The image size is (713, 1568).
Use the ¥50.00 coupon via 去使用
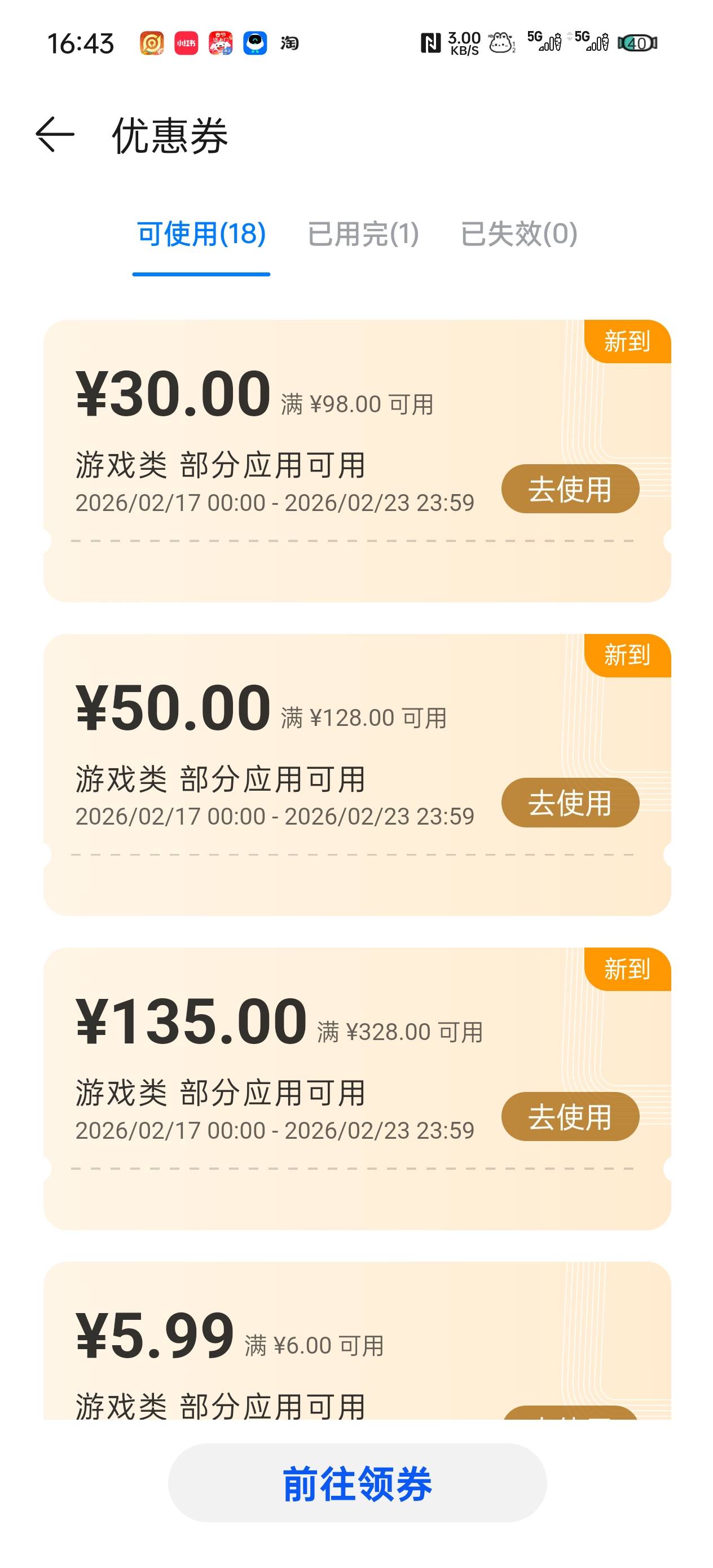pos(570,803)
